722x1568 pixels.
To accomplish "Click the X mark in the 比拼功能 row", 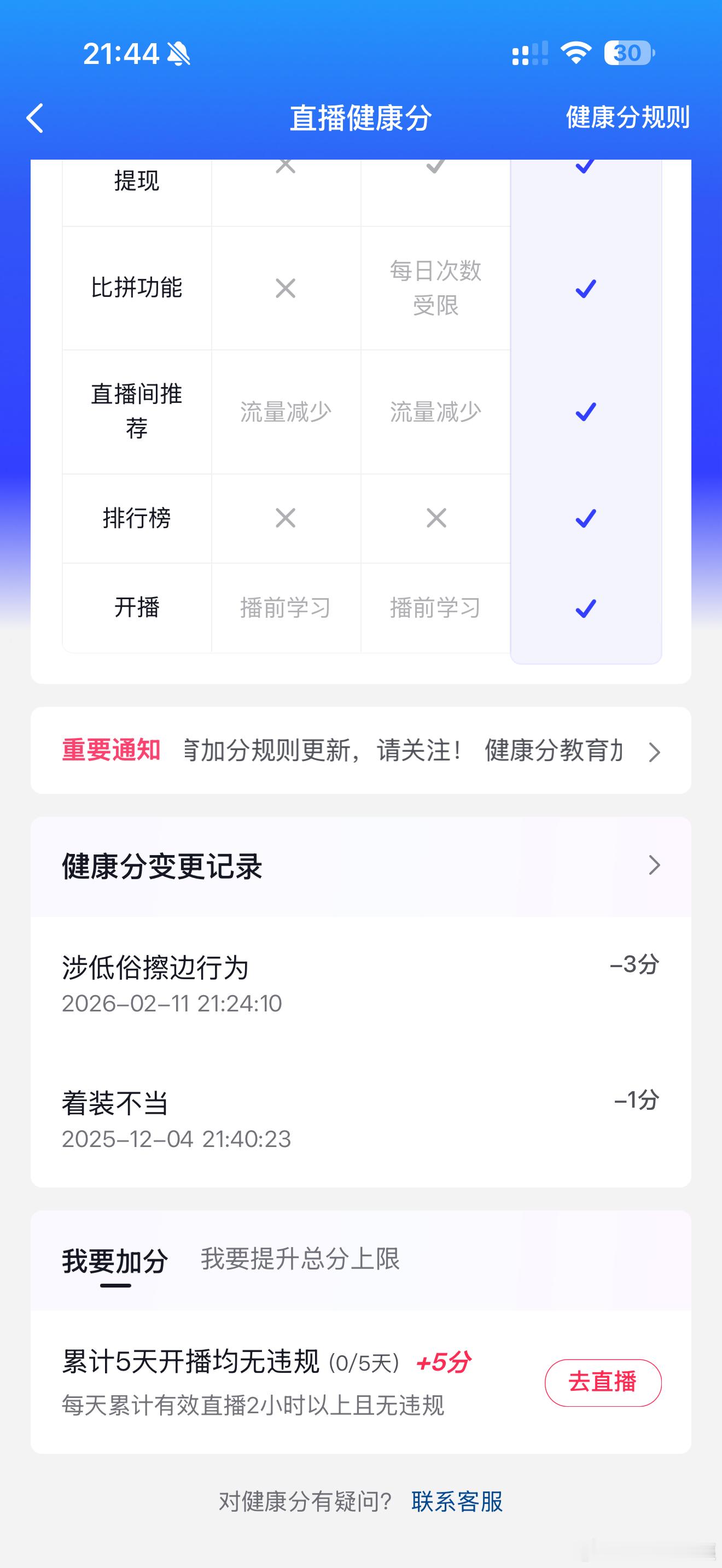I will 285,289.
